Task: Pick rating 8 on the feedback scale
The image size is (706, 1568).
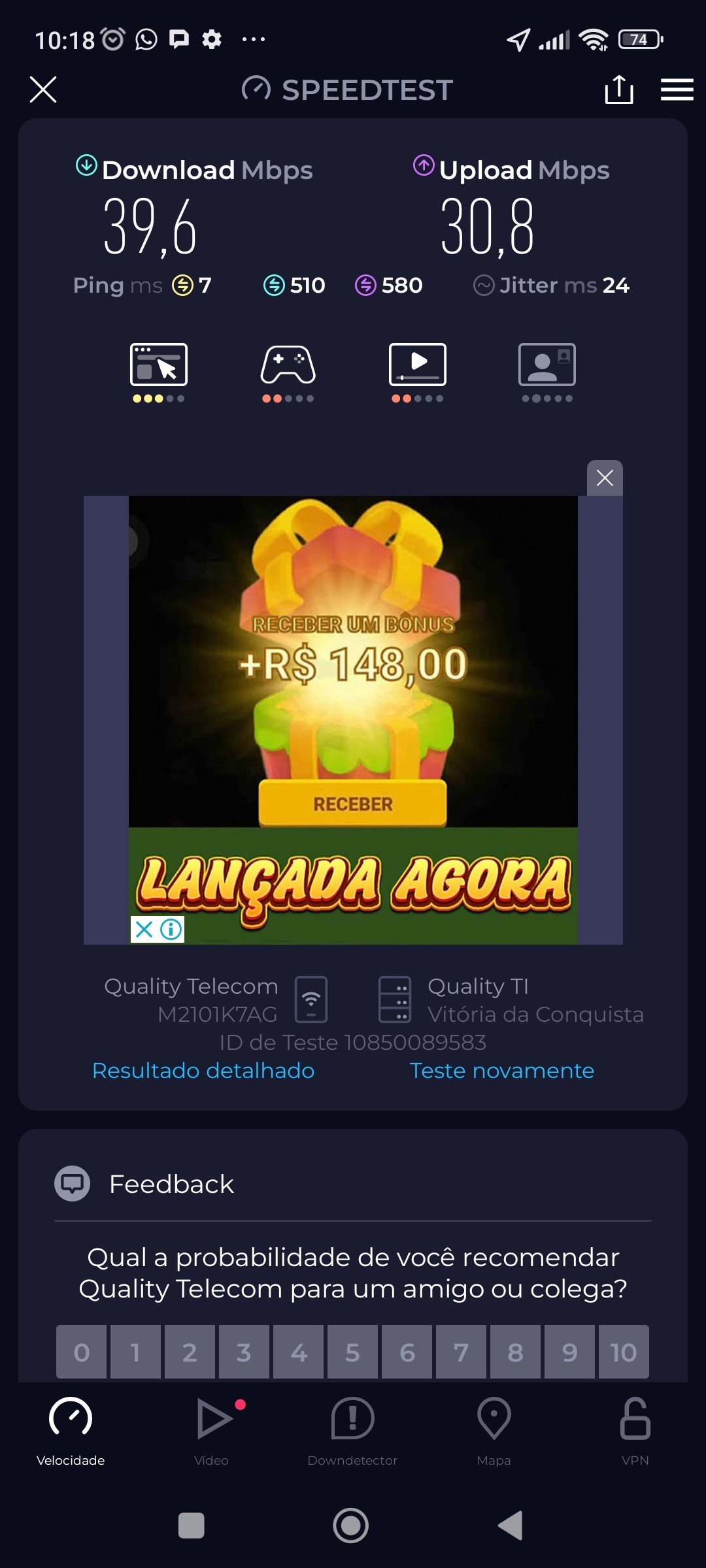Action: click(515, 1352)
